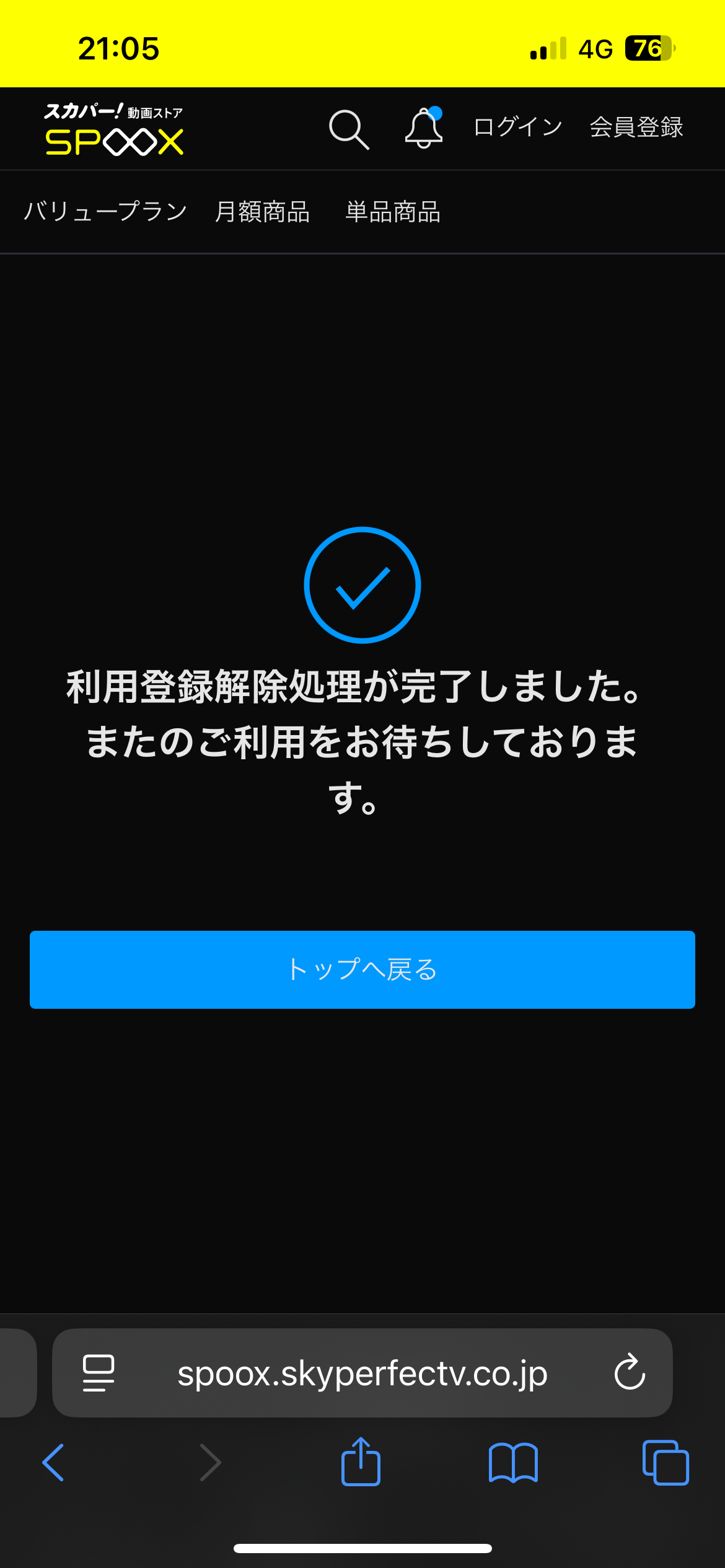The height and width of the screenshot is (1568, 725).
Task: Tap the ログイン login link
Action: [x=517, y=127]
